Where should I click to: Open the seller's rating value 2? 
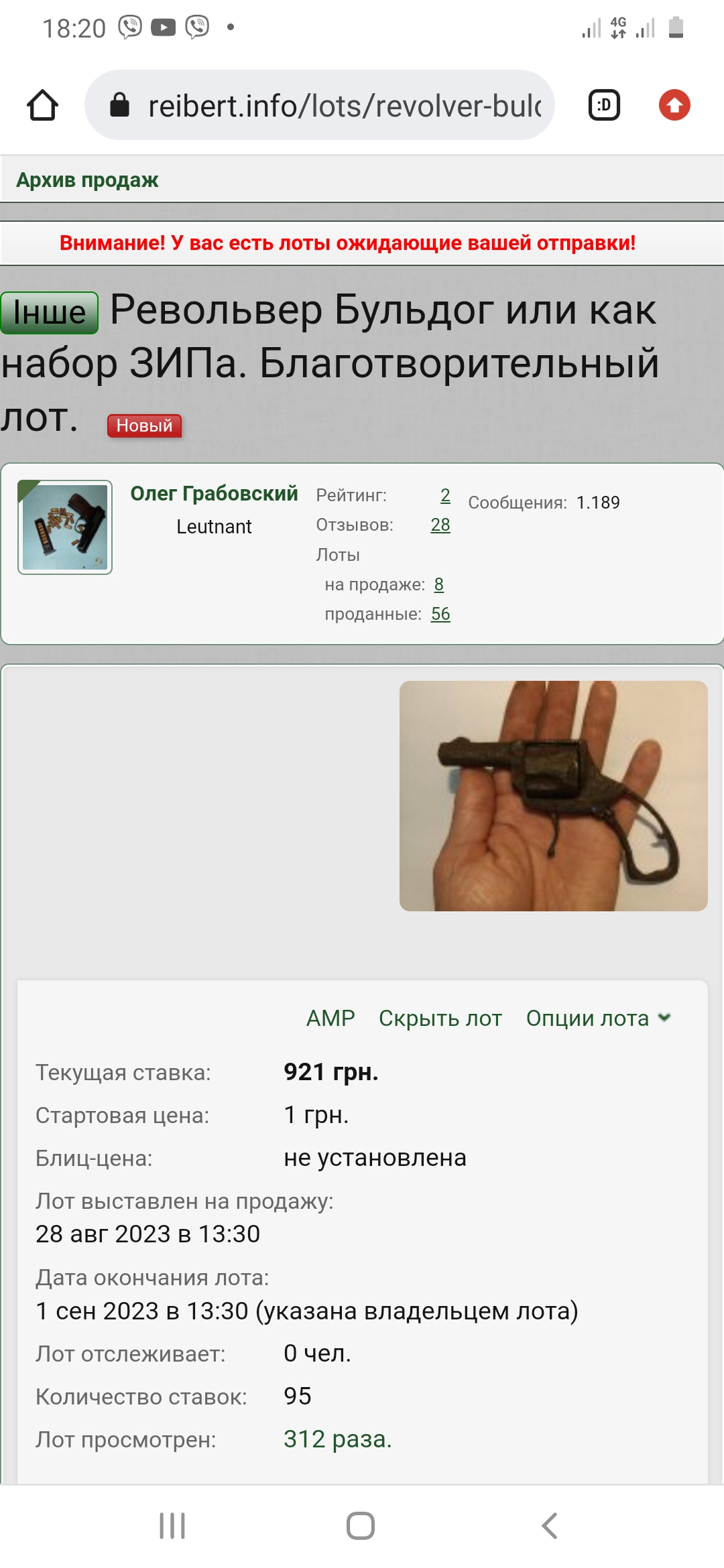pos(445,495)
